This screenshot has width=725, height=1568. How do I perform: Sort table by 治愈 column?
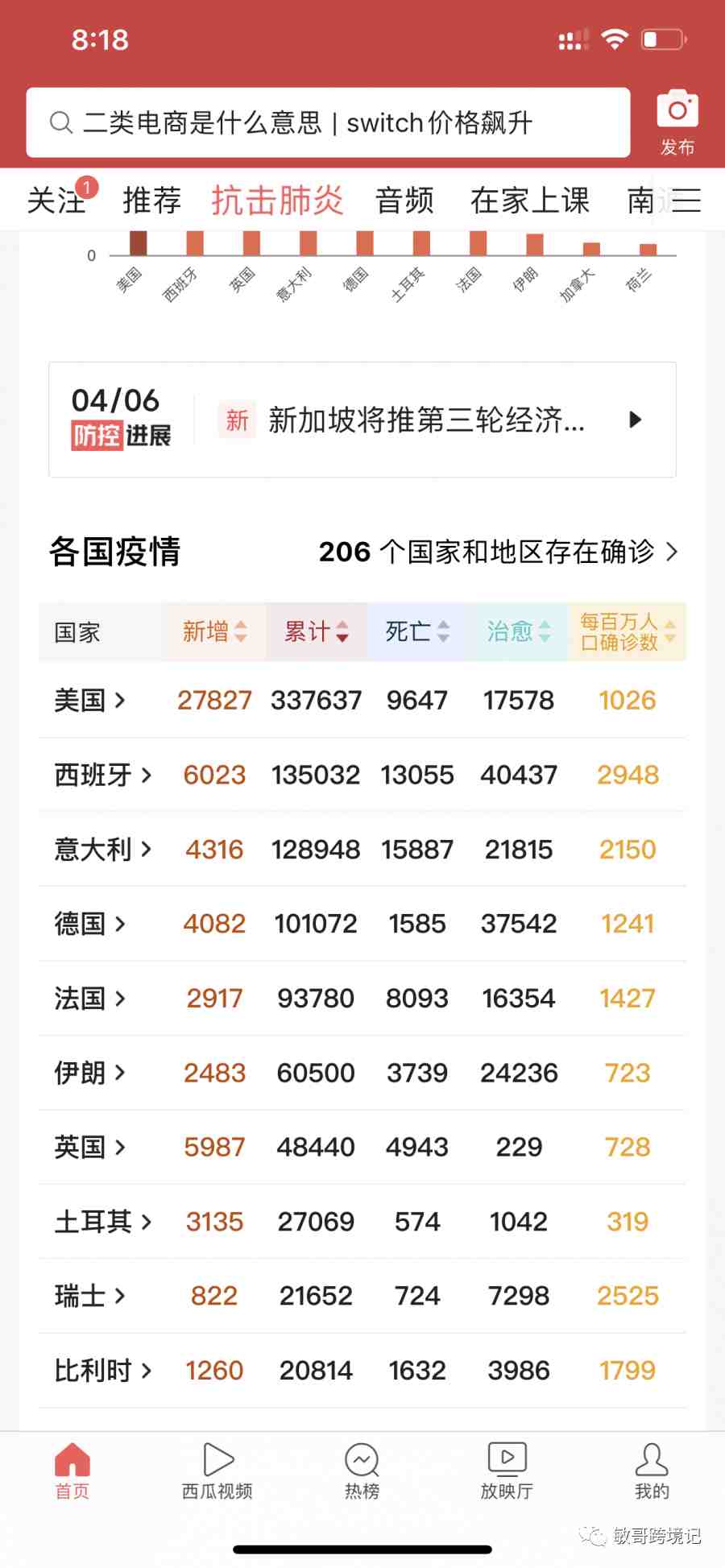tap(519, 631)
